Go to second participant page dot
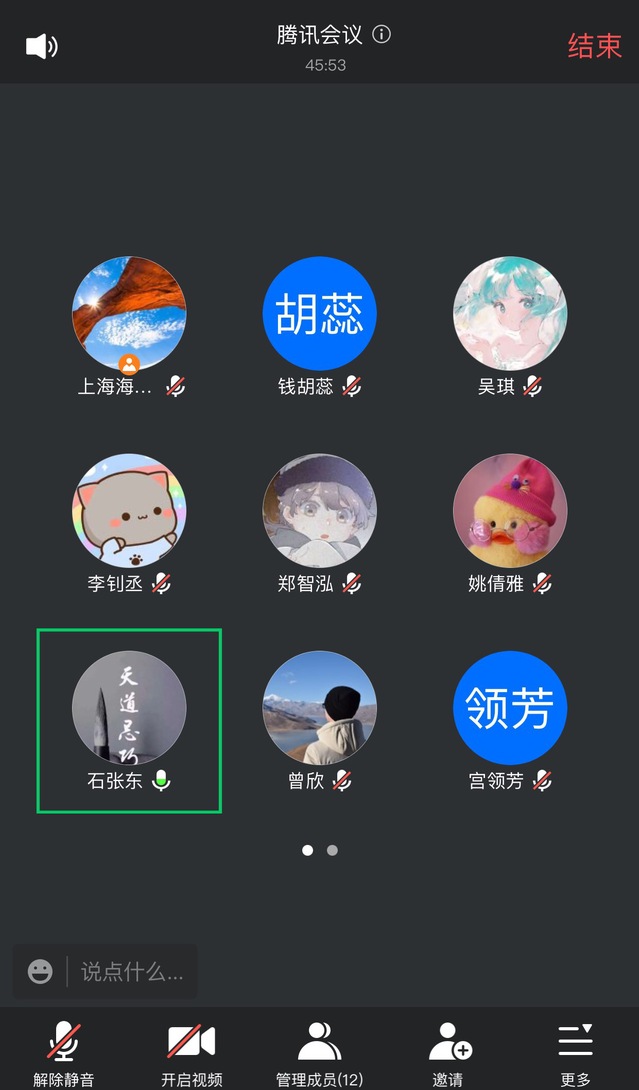The image size is (639, 1090). coord(332,850)
